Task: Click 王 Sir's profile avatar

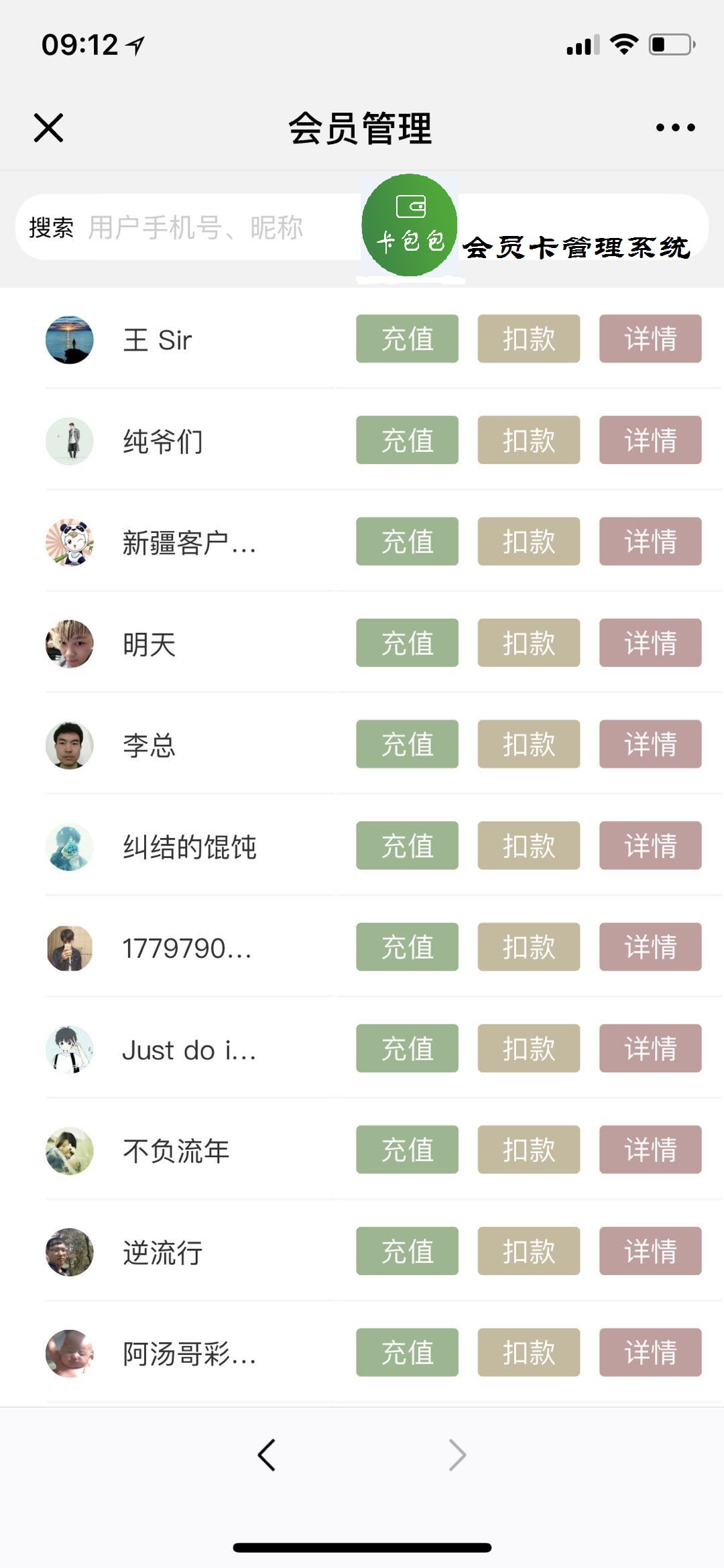Action: click(x=69, y=339)
